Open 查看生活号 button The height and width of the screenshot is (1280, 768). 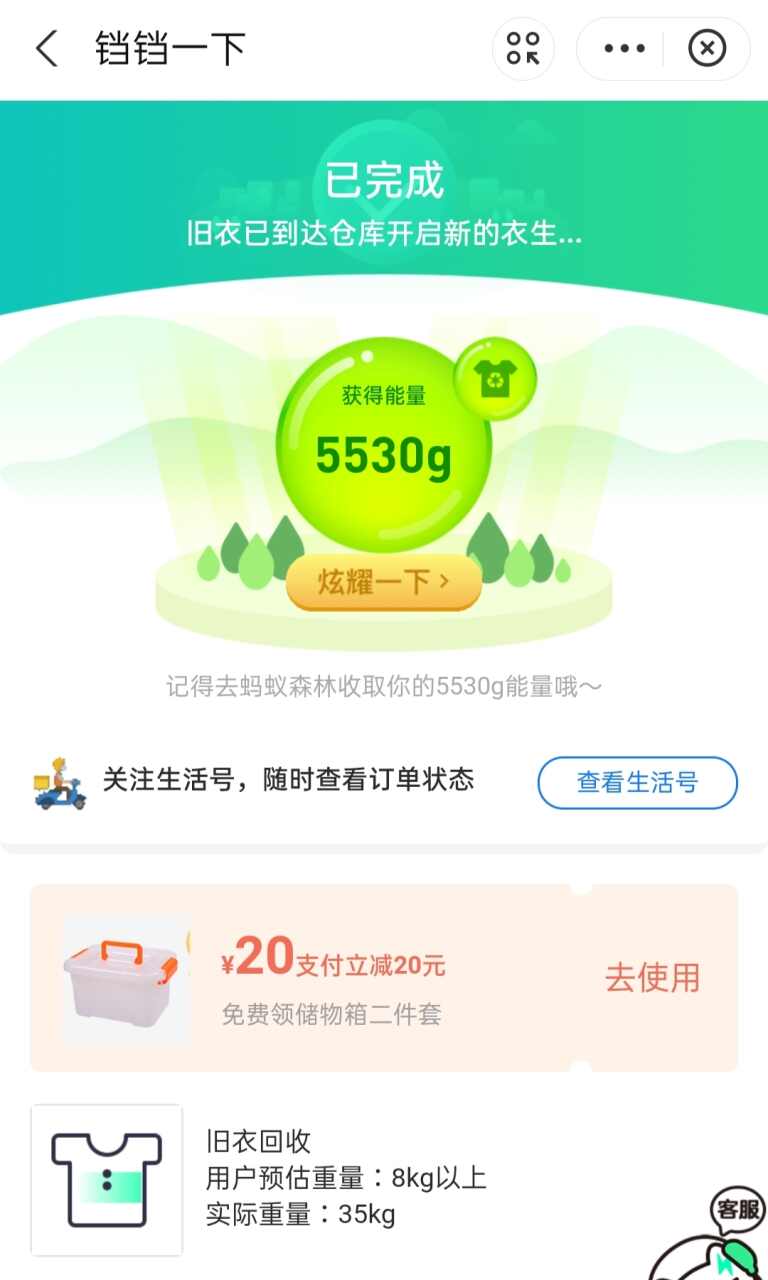(637, 783)
